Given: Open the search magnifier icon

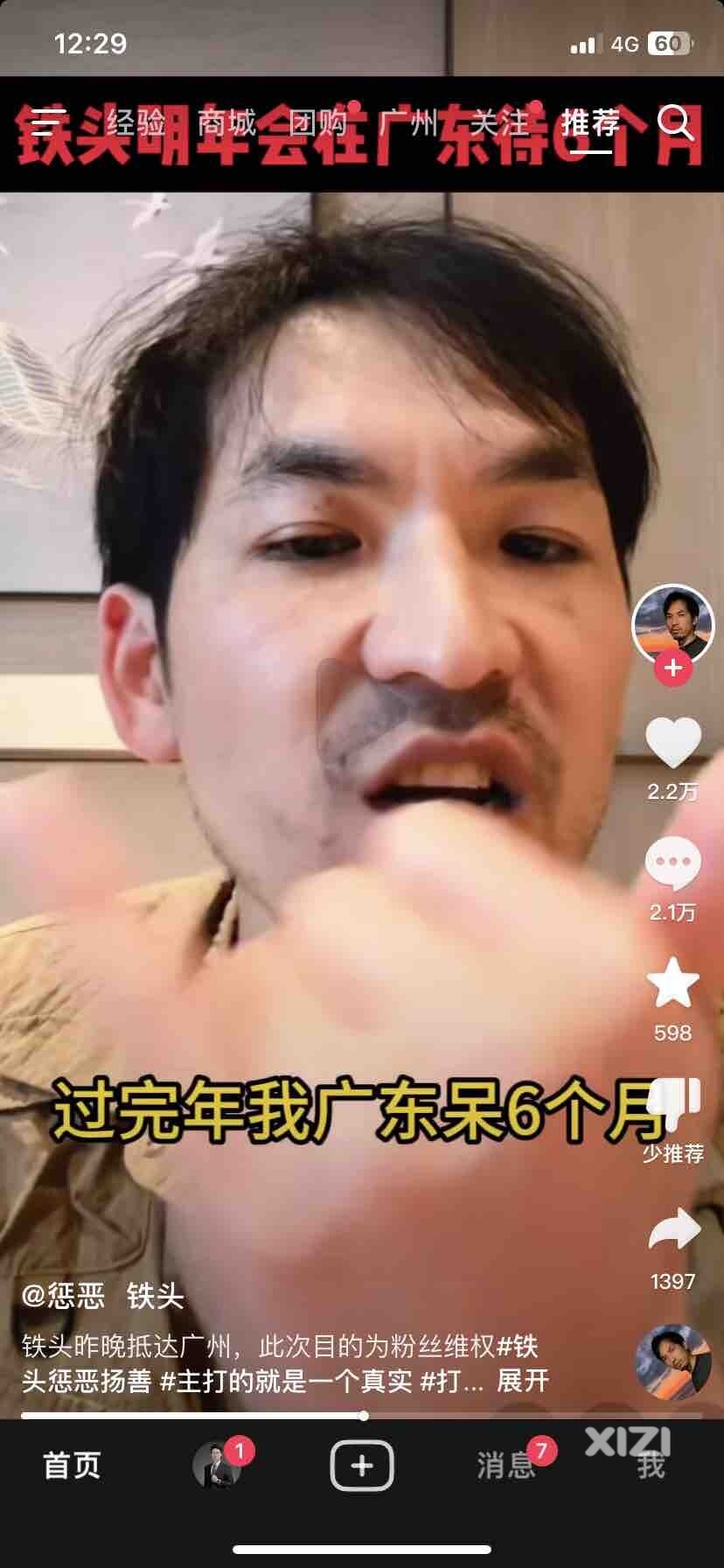Looking at the screenshot, I should (x=674, y=123).
